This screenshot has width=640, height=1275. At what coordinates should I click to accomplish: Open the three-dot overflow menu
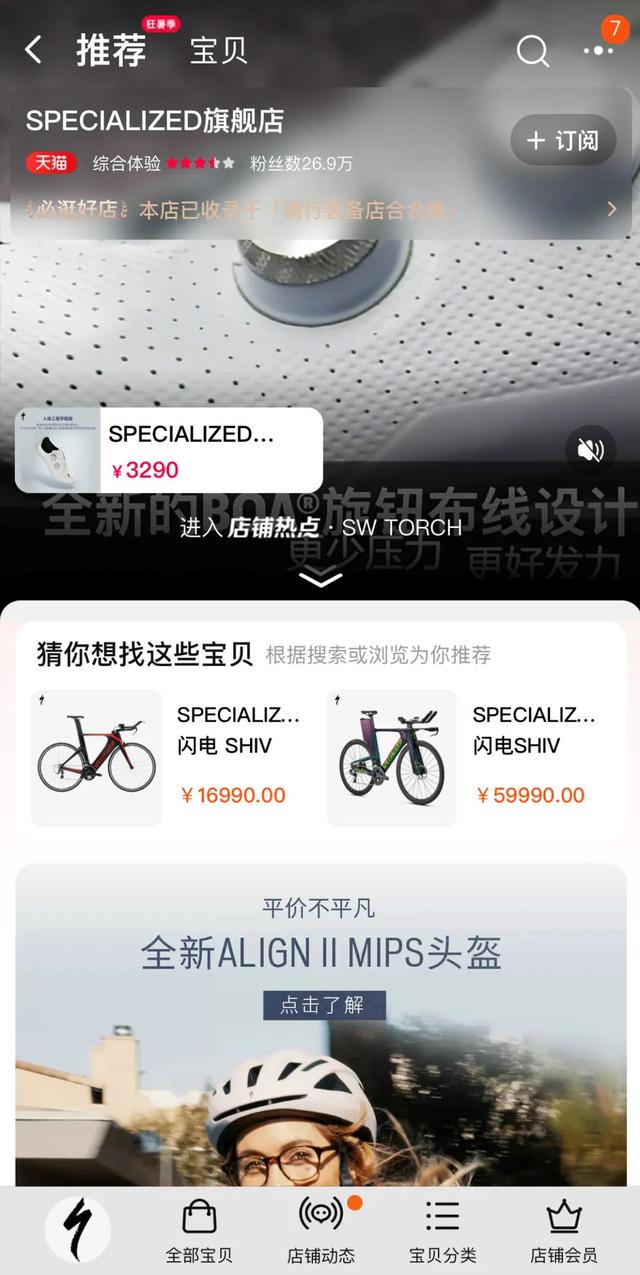click(x=599, y=50)
